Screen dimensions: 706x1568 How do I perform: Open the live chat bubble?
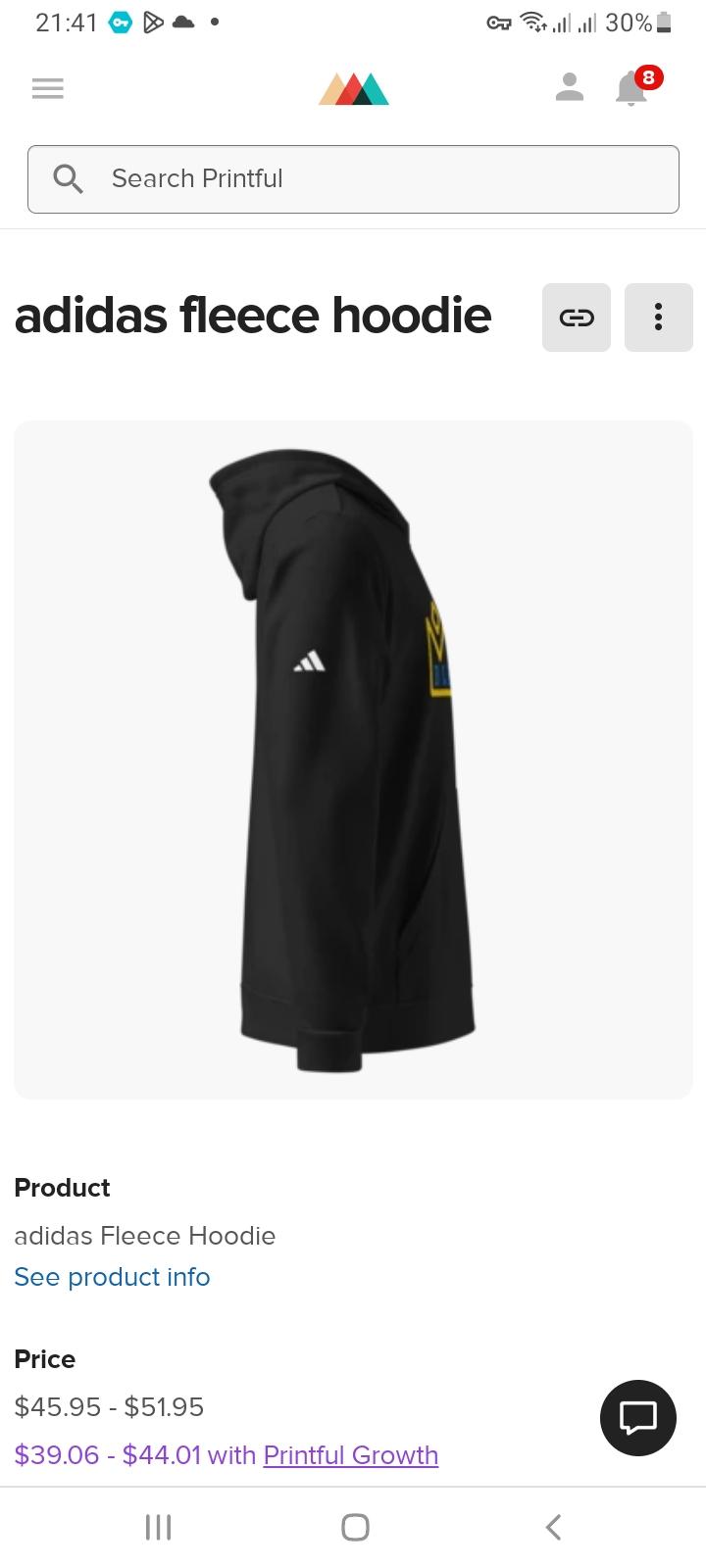(x=637, y=1417)
